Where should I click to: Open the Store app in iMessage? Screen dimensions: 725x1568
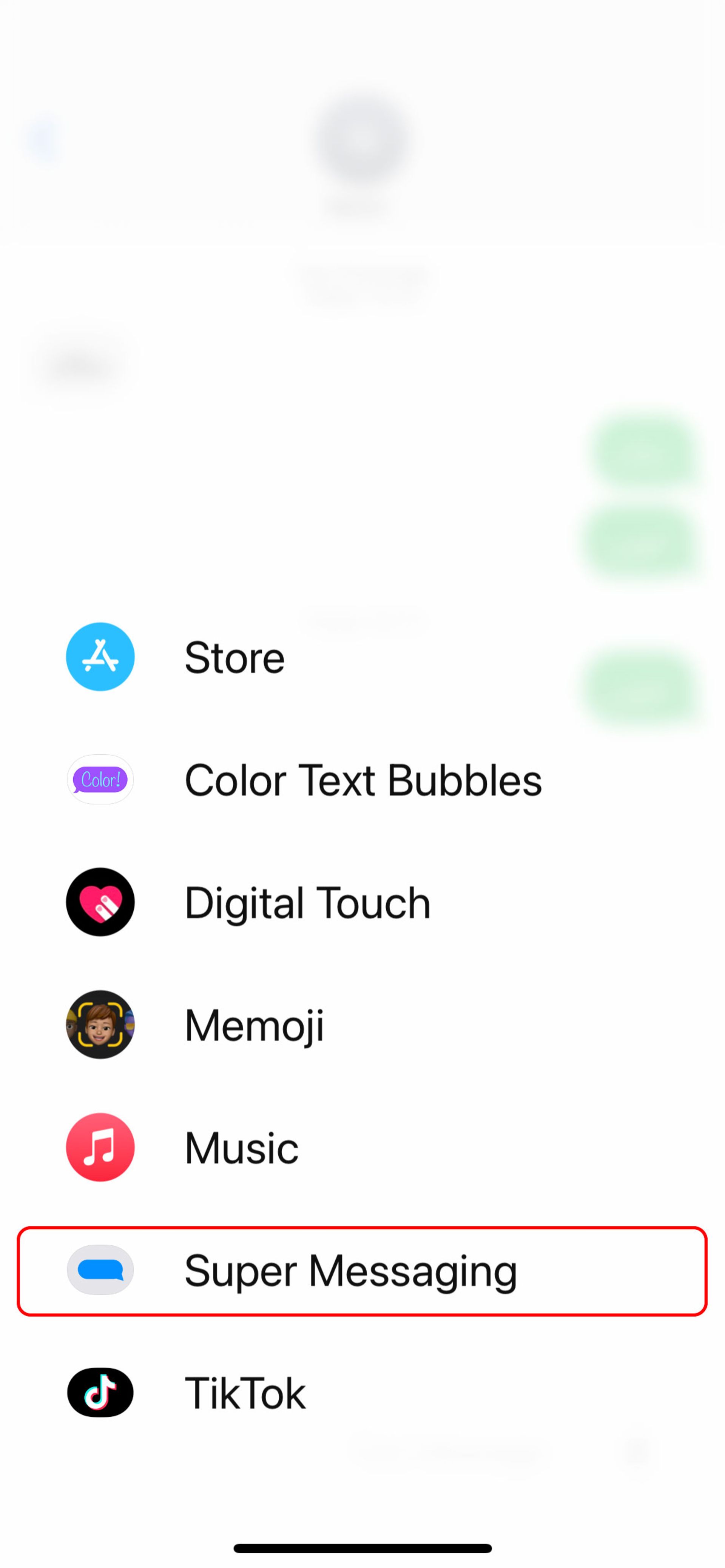pos(234,657)
